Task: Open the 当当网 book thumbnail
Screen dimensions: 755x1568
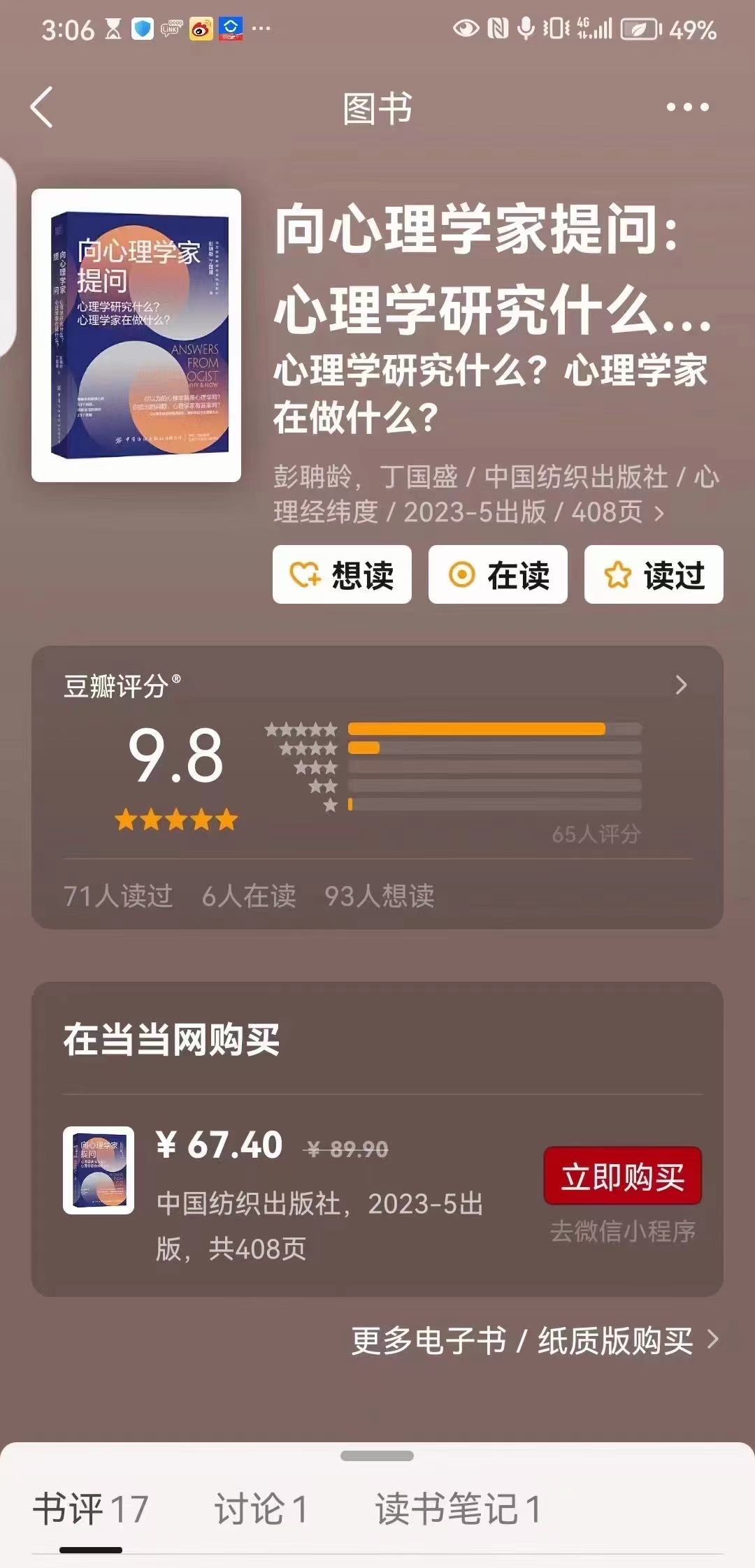Action: click(99, 1170)
